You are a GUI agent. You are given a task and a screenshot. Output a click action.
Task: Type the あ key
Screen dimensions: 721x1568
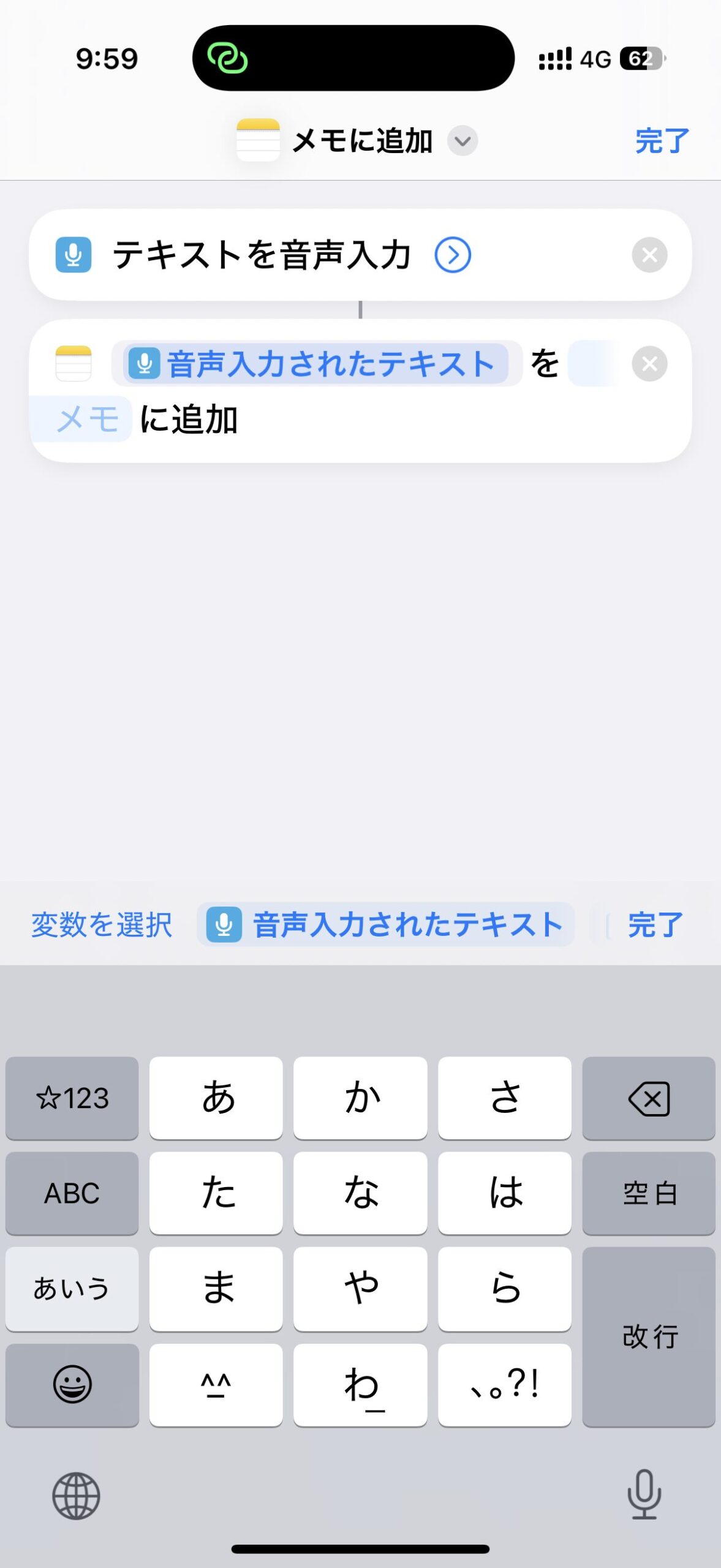pyautogui.click(x=216, y=1098)
